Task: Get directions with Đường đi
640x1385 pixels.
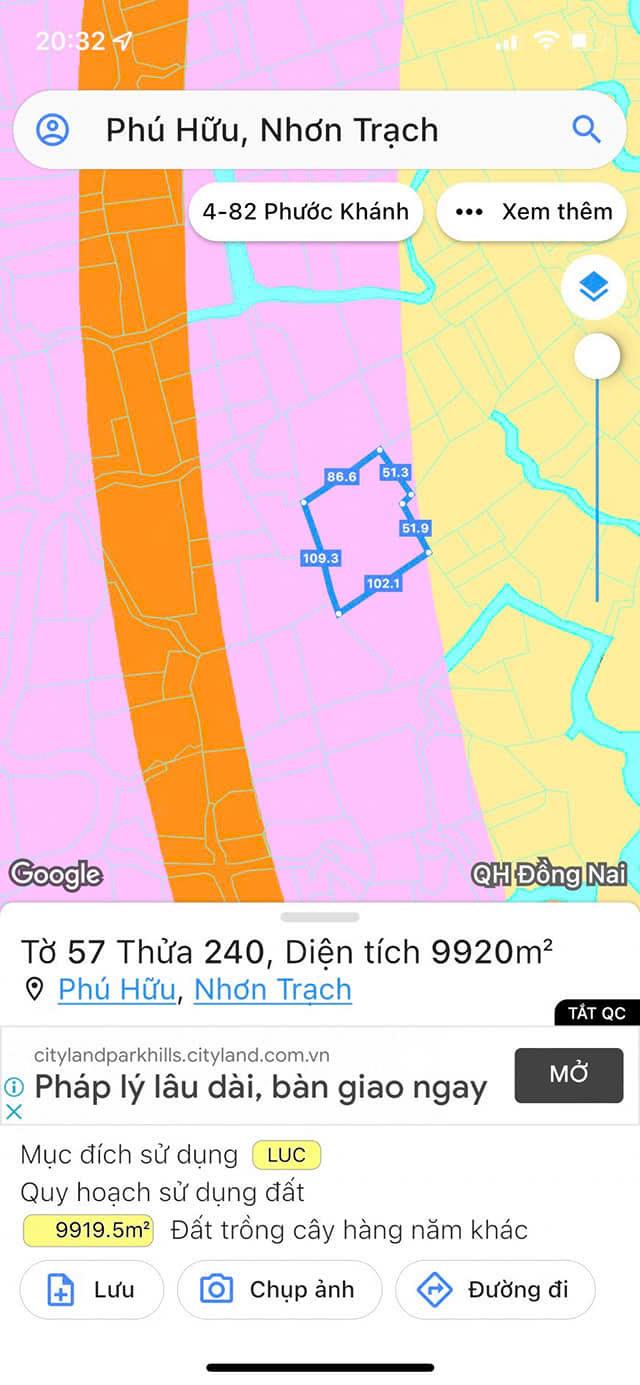Action: (494, 1290)
